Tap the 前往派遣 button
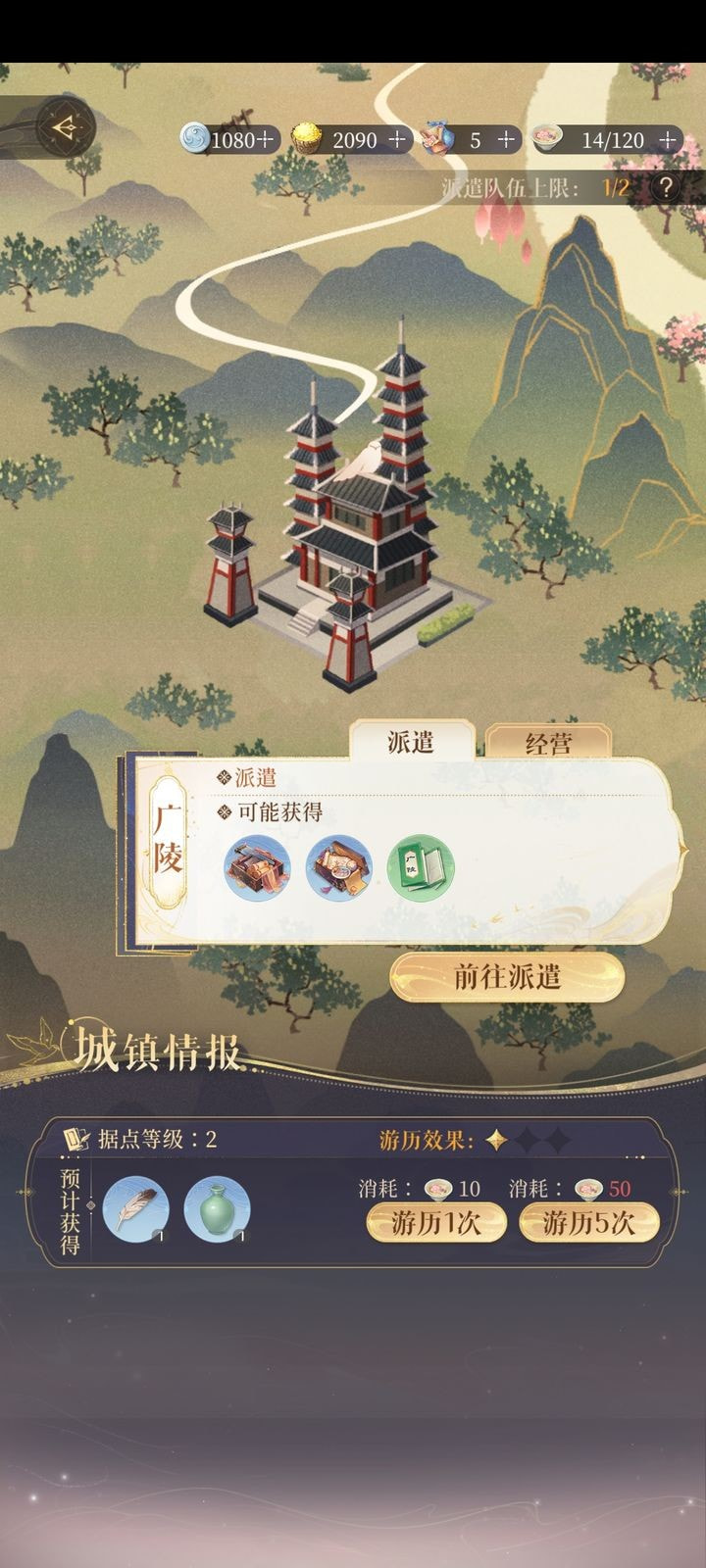This screenshot has width=706, height=1568. click(507, 977)
